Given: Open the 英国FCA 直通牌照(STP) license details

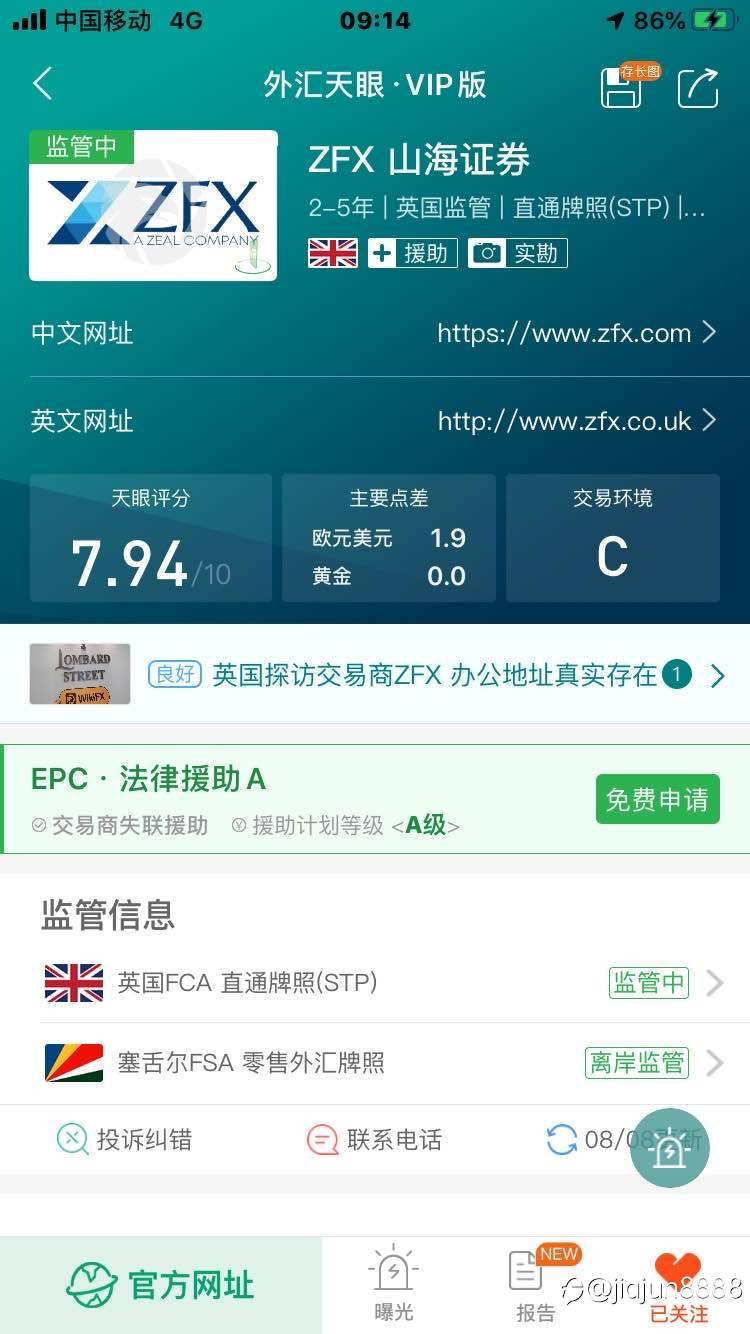Looking at the screenshot, I should point(380,983).
